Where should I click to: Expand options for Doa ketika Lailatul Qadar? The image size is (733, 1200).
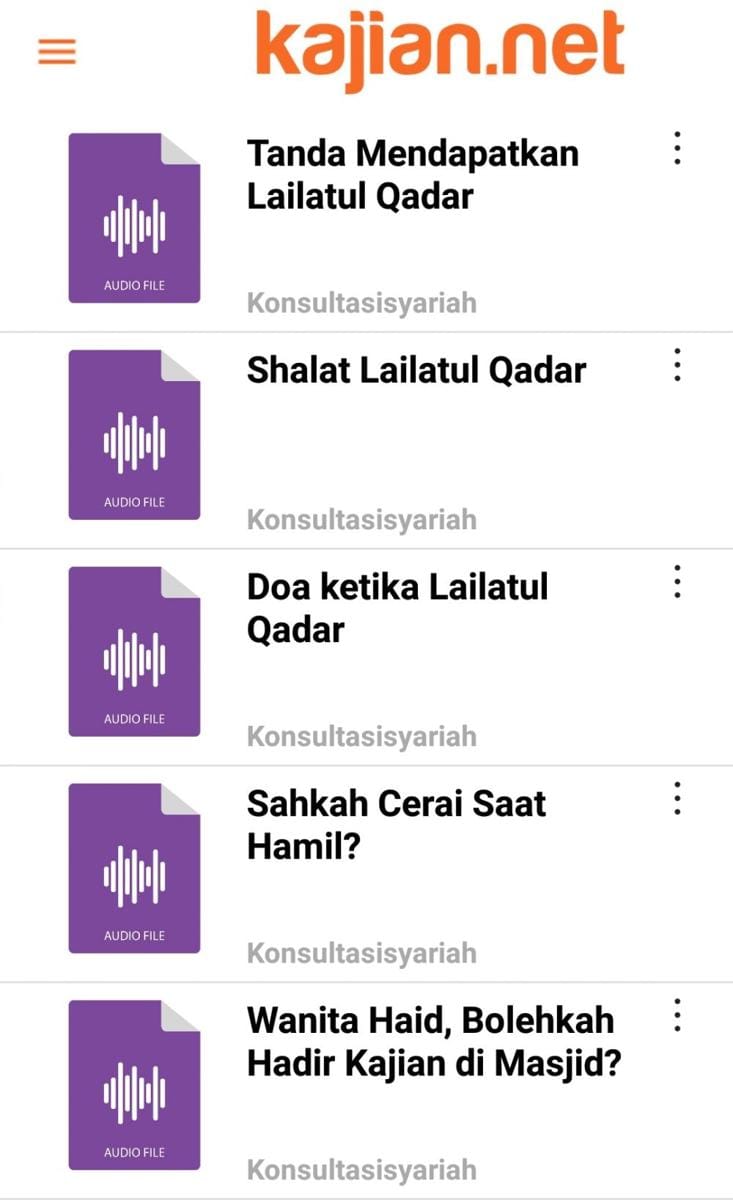click(x=679, y=582)
